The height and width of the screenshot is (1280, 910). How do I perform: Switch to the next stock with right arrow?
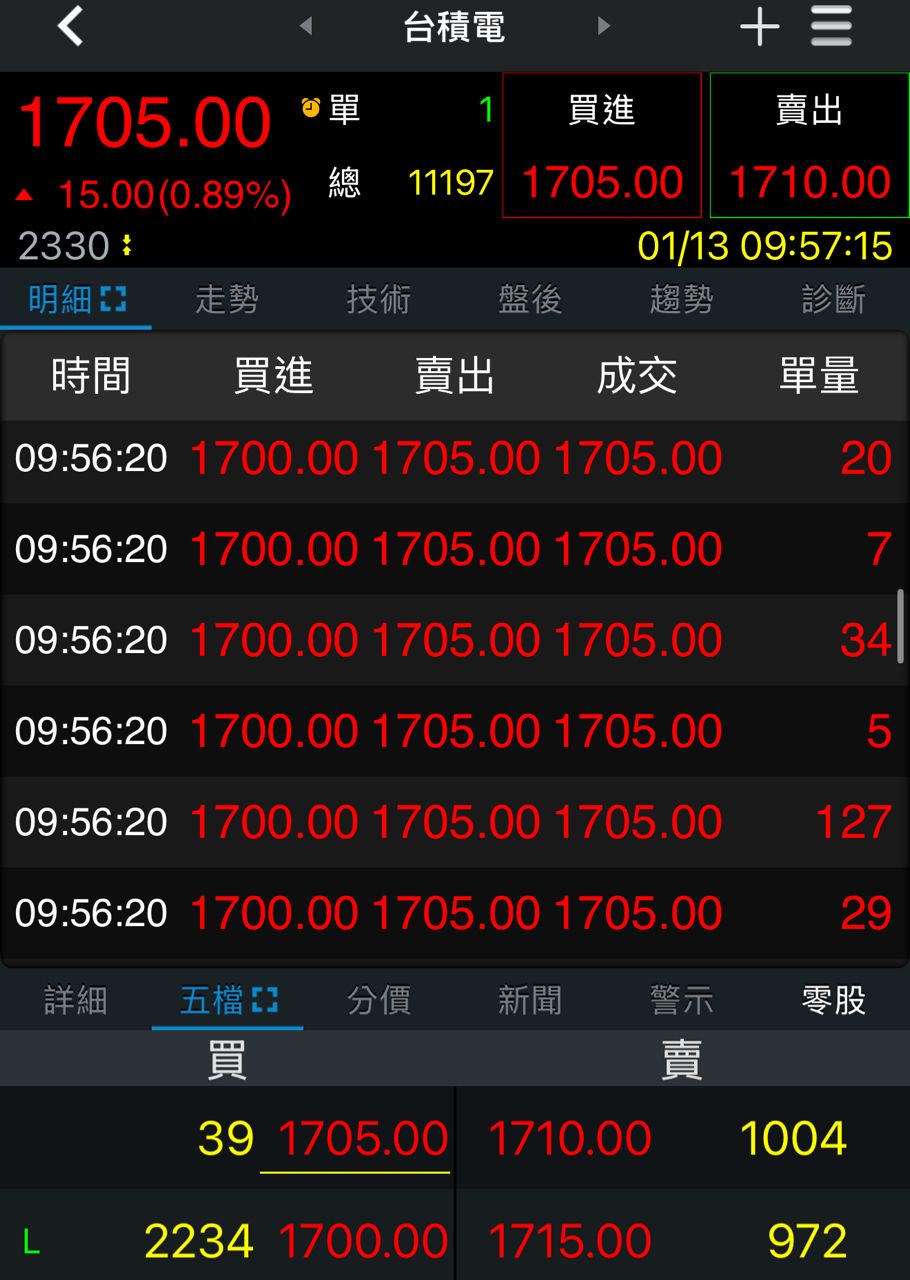(x=603, y=27)
